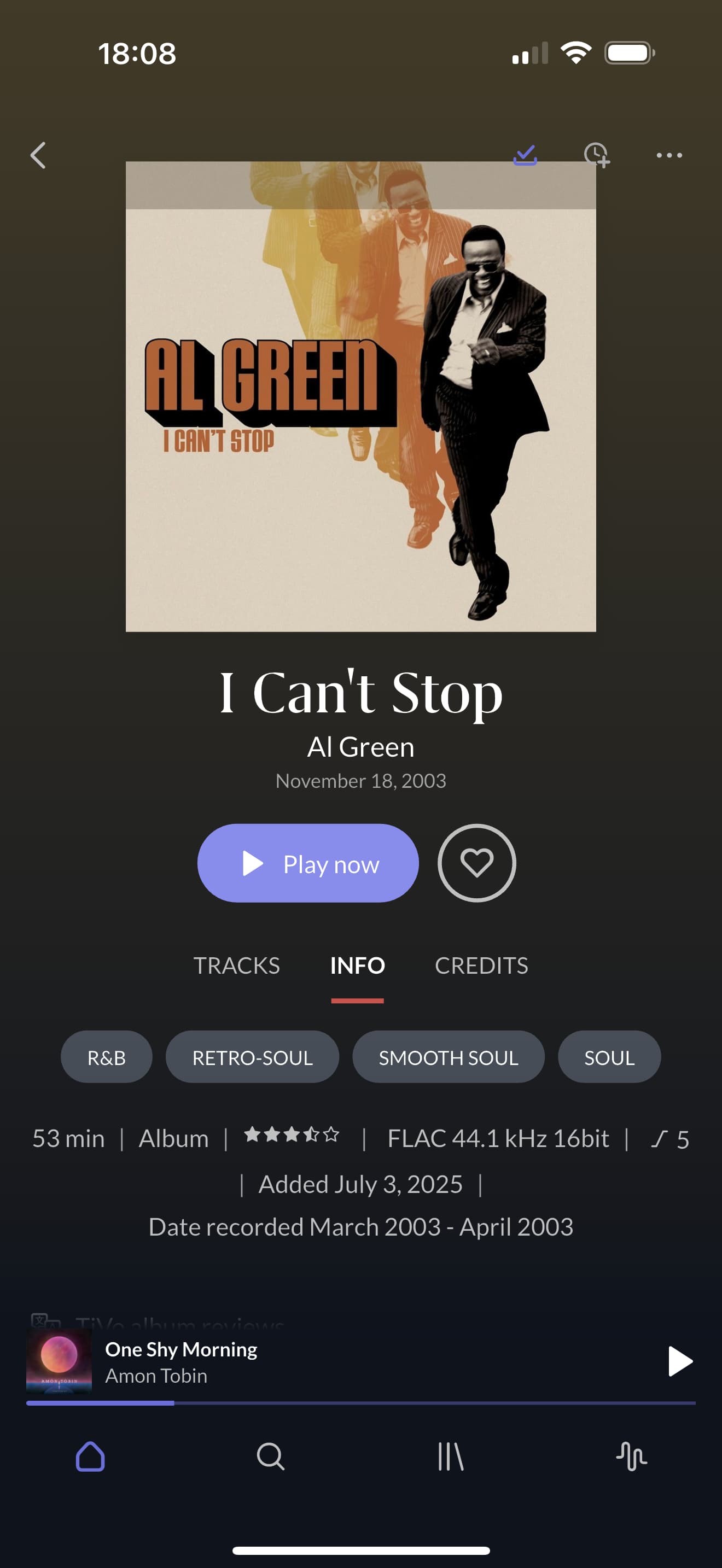Open the Search tab
This screenshot has width=722, height=1568.
click(x=271, y=1456)
